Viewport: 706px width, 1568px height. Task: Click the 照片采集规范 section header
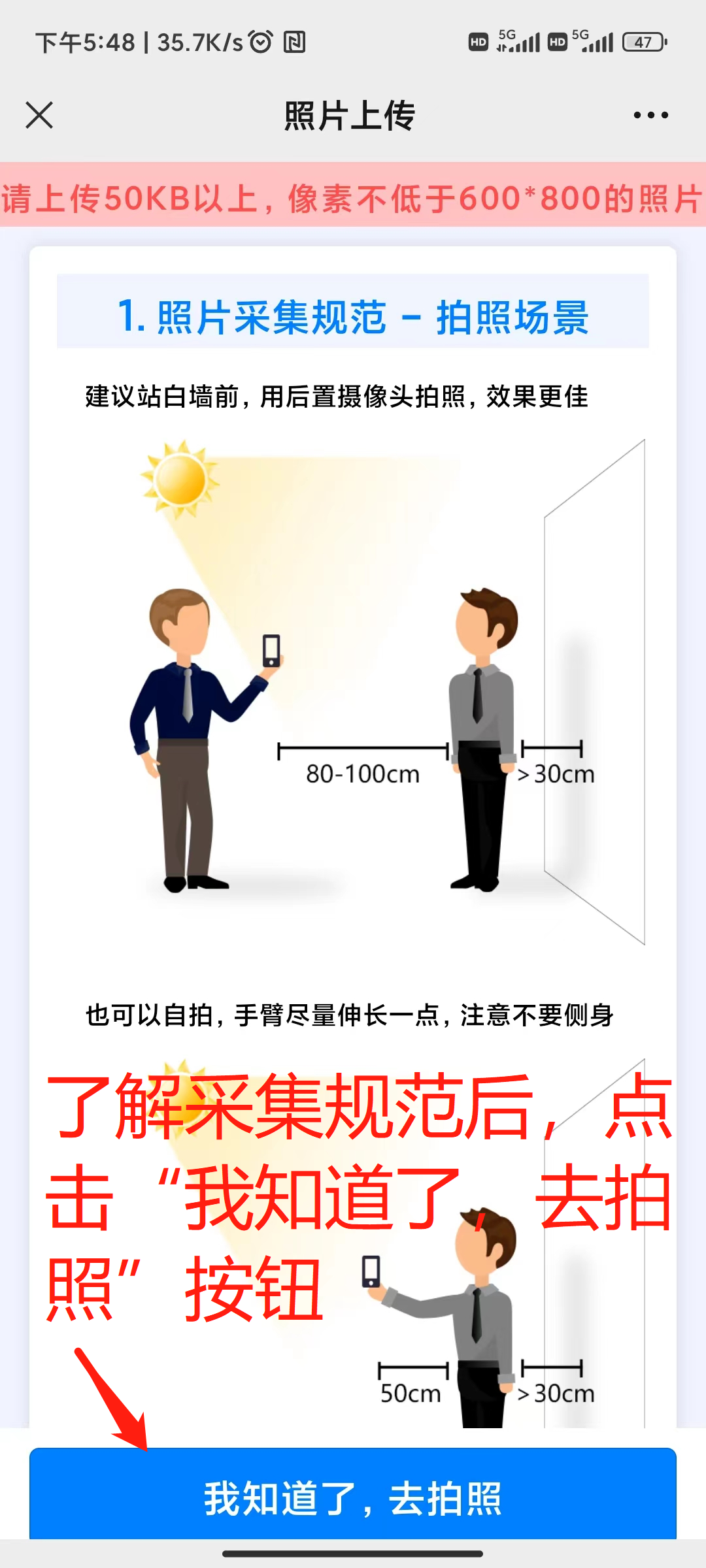(x=353, y=317)
